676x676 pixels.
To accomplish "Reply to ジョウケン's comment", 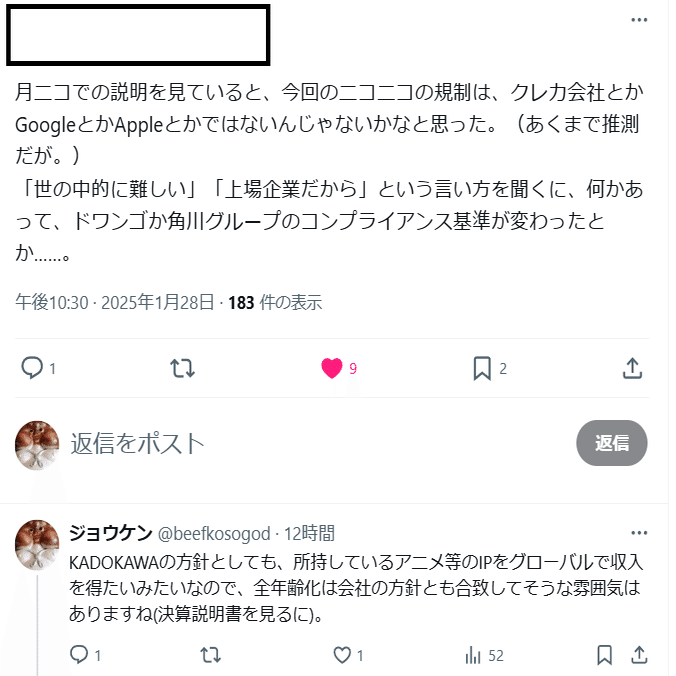I will click(x=80, y=655).
